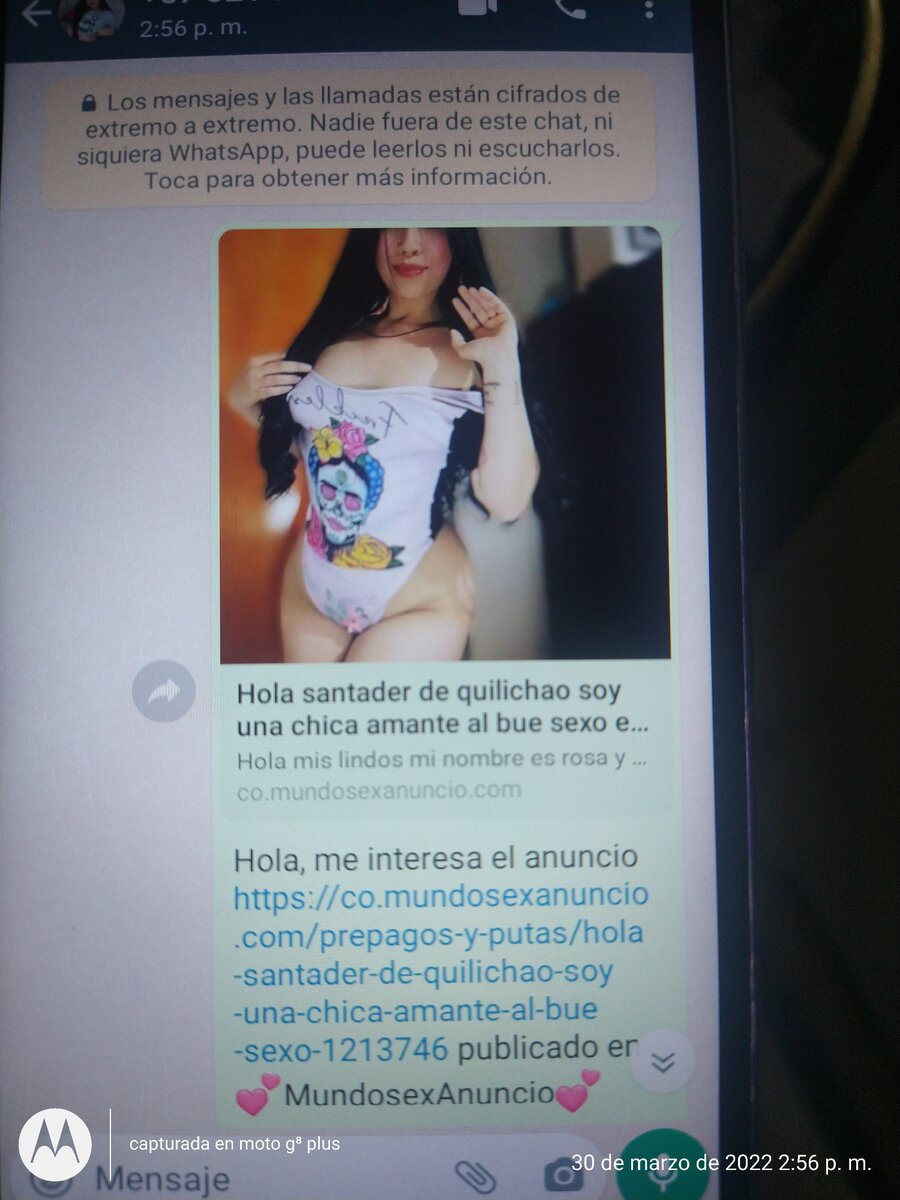
Task: Open the overflow menu
Action: (x=649, y=9)
